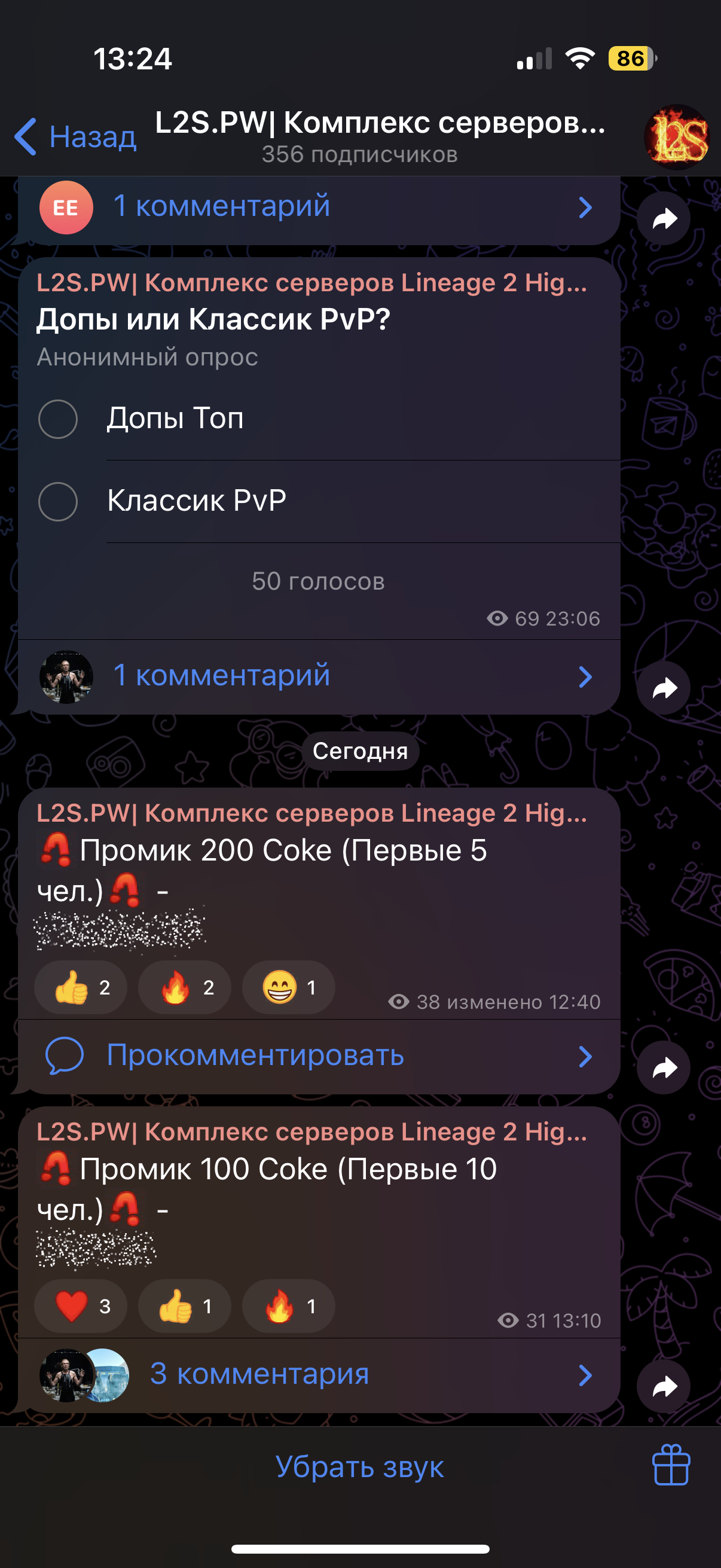Image resolution: width=721 pixels, height=1568 pixels.
Task: Add fire reaction on Промик 200 Coke post
Action: coord(184,987)
